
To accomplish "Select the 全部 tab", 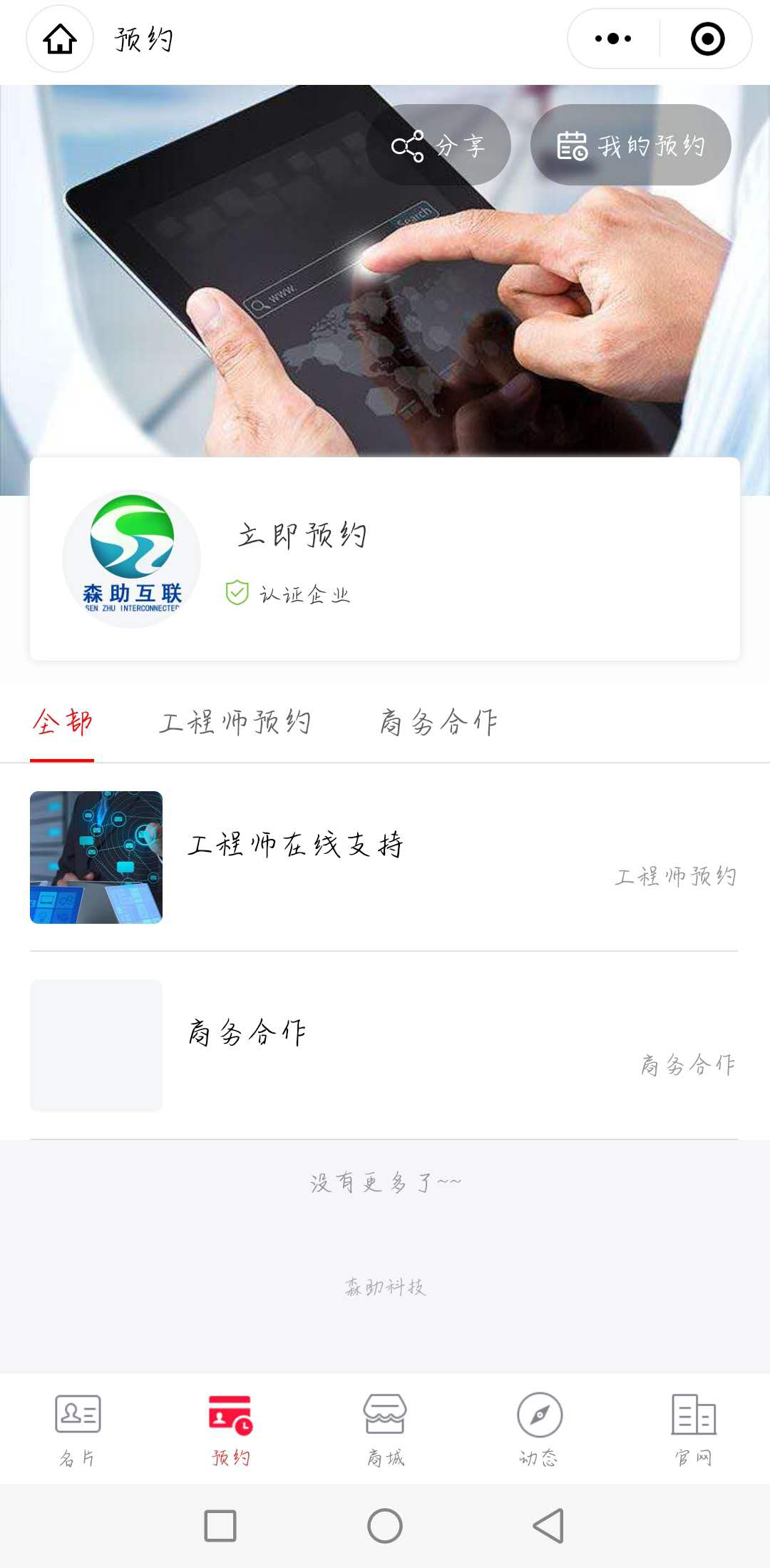I will pos(62,723).
